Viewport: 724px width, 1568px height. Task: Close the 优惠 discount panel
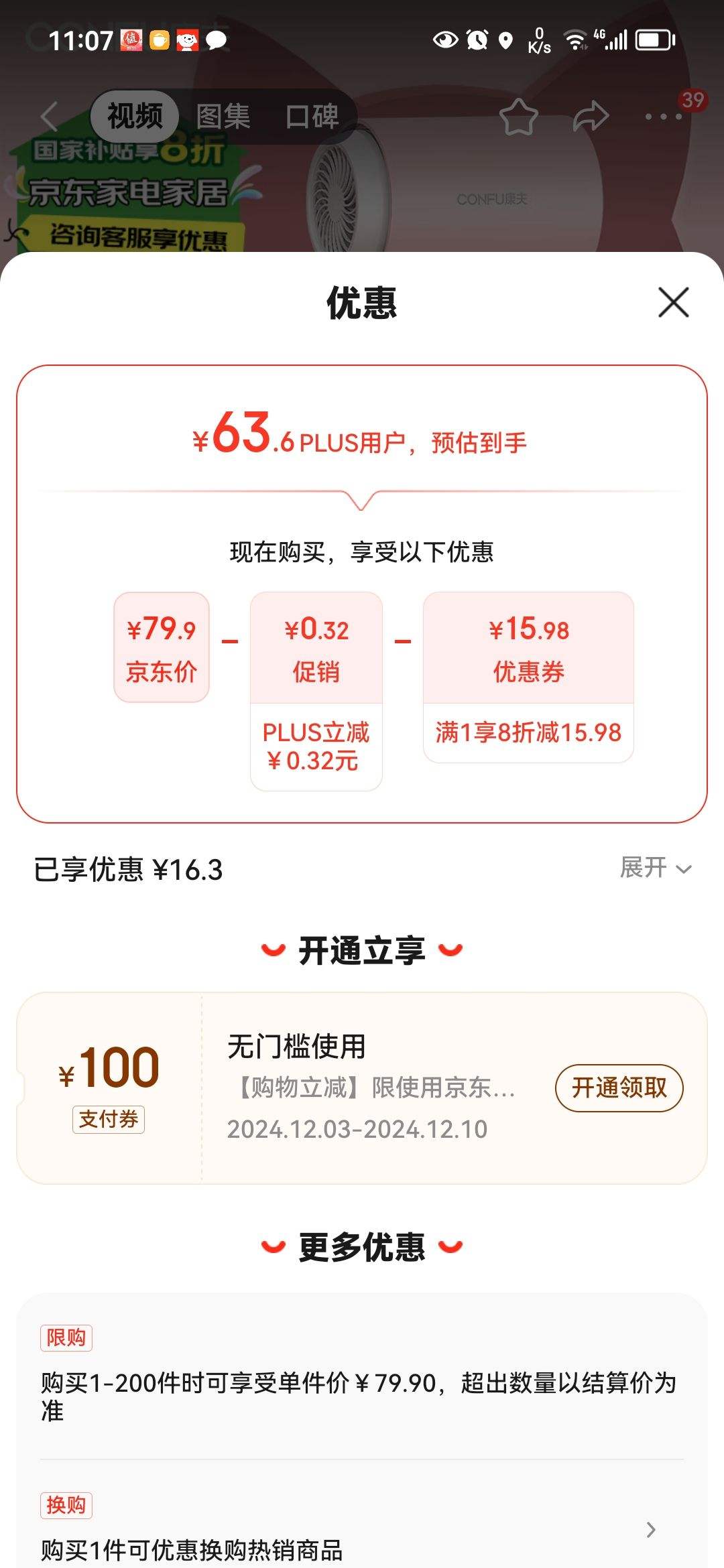(674, 303)
